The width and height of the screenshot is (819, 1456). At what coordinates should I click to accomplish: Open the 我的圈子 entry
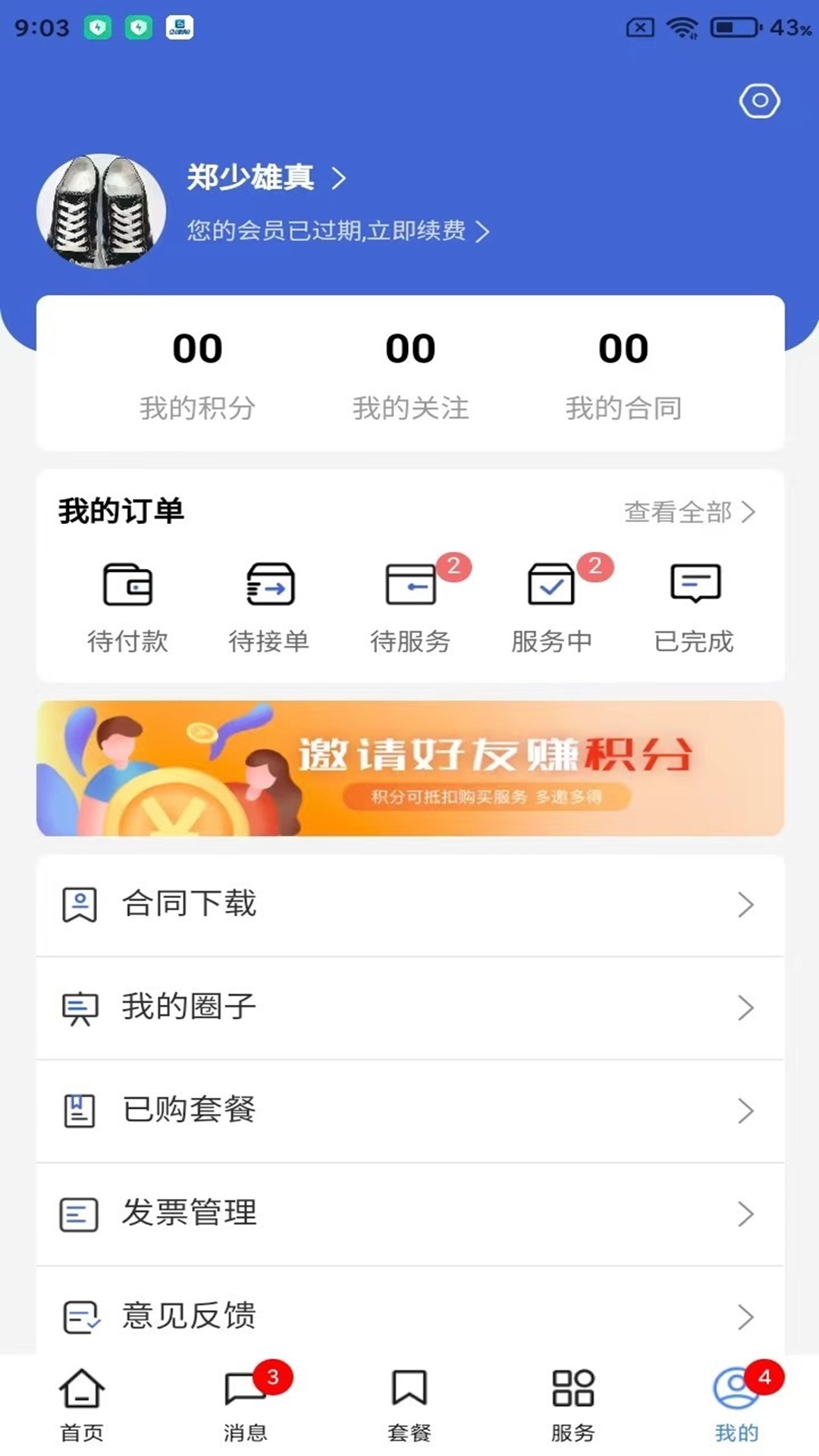pos(409,1008)
